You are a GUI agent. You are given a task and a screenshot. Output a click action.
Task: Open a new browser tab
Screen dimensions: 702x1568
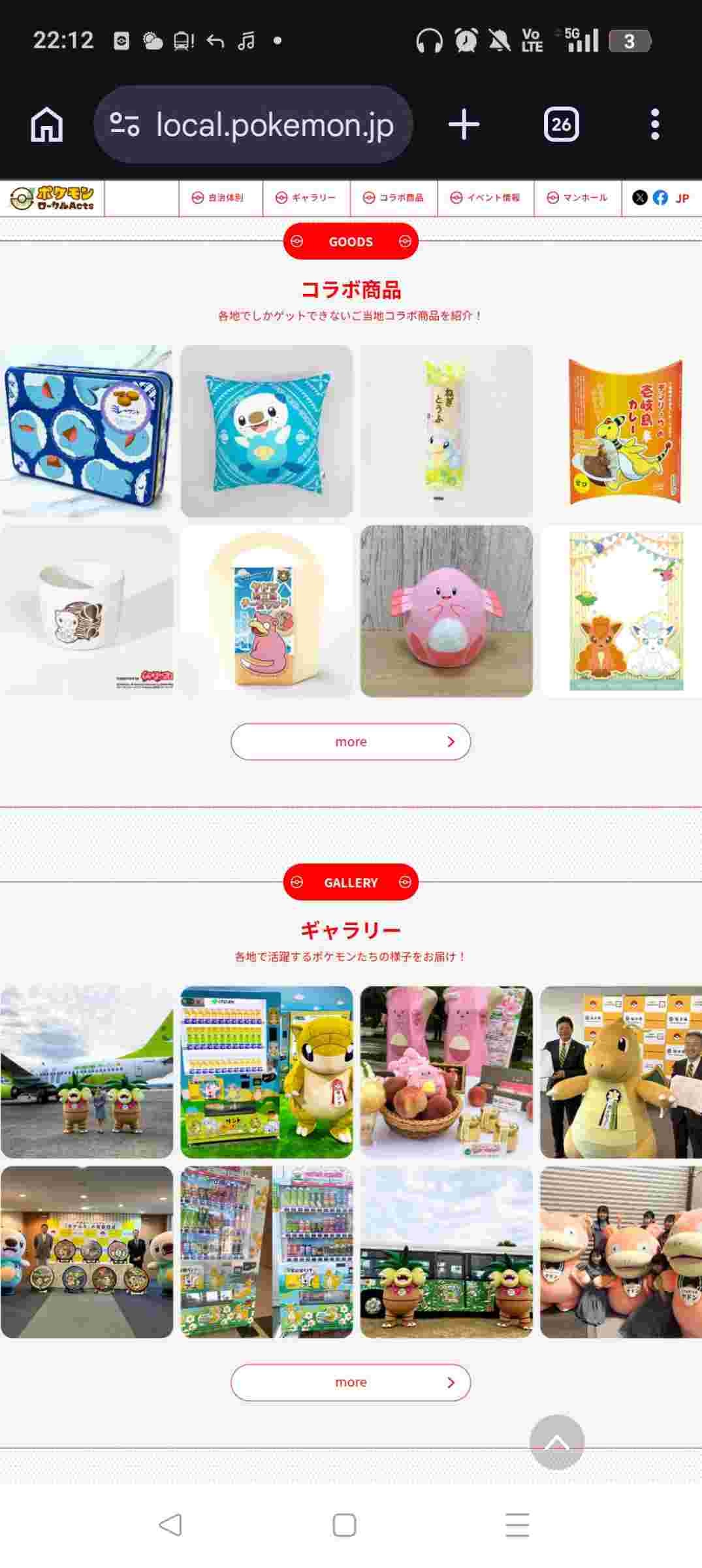pos(464,124)
